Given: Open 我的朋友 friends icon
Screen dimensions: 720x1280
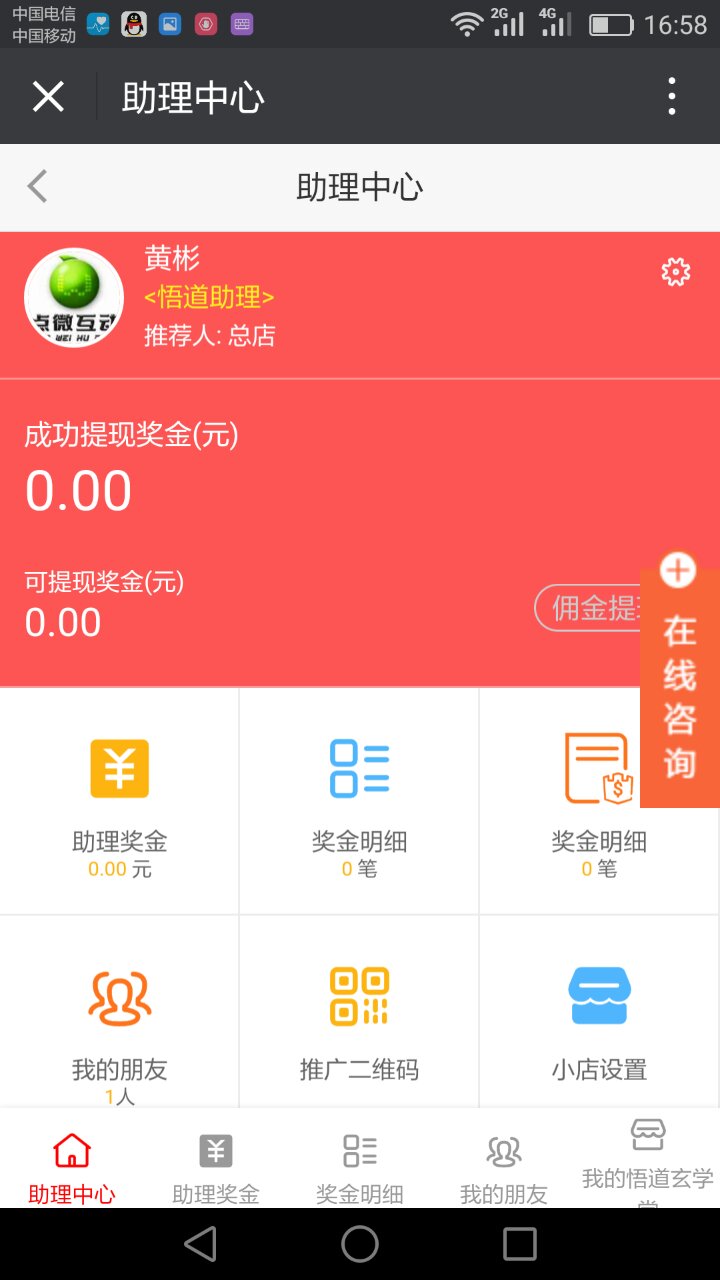Looking at the screenshot, I should click(119, 994).
